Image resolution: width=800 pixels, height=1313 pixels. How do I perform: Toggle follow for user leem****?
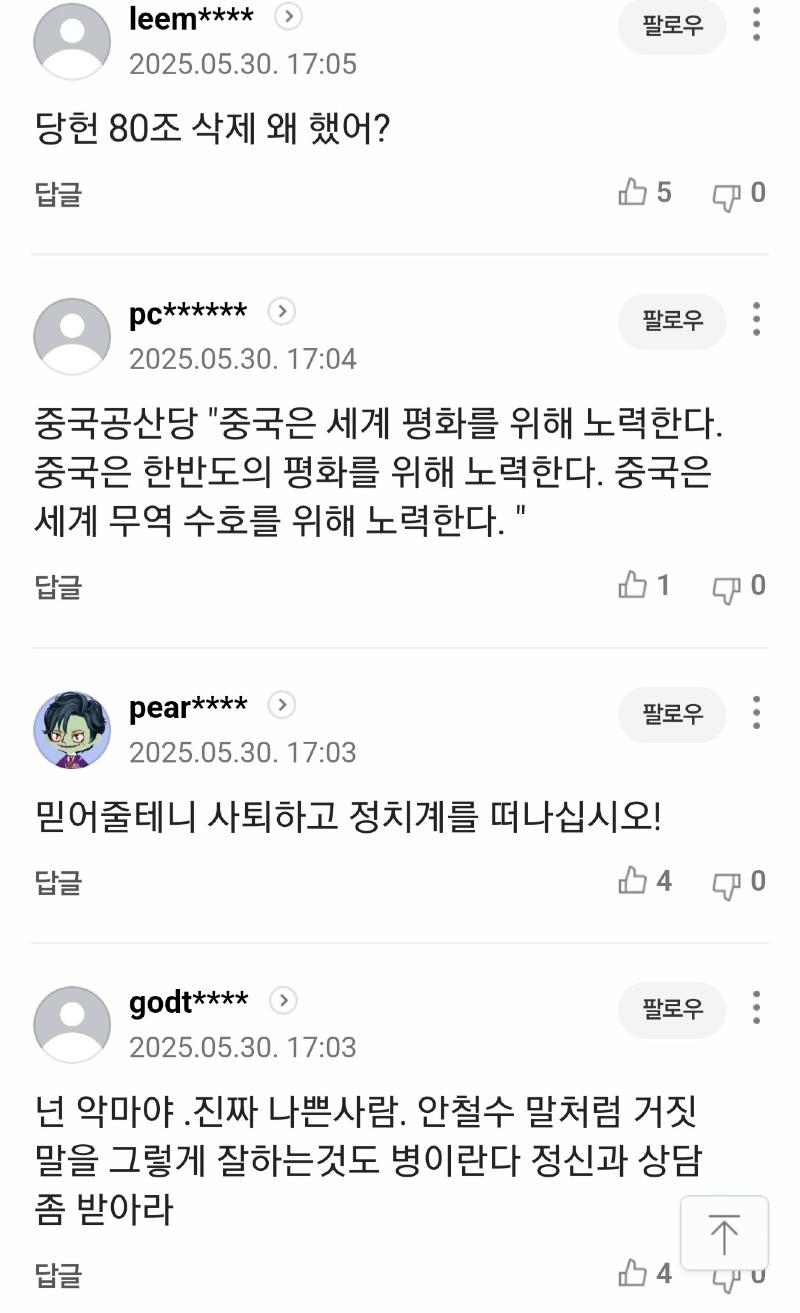[671, 27]
